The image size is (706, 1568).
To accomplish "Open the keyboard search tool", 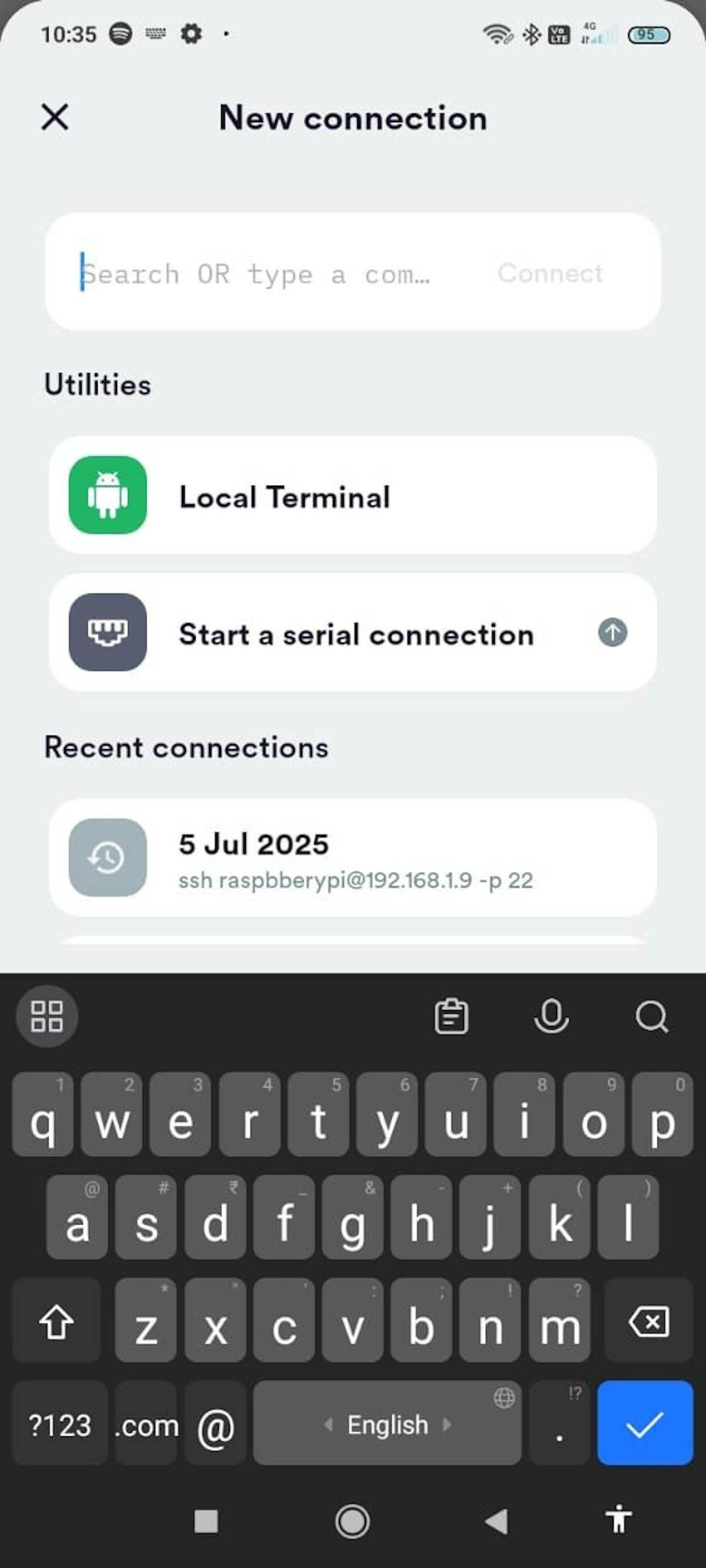I will tap(651, 1016).
